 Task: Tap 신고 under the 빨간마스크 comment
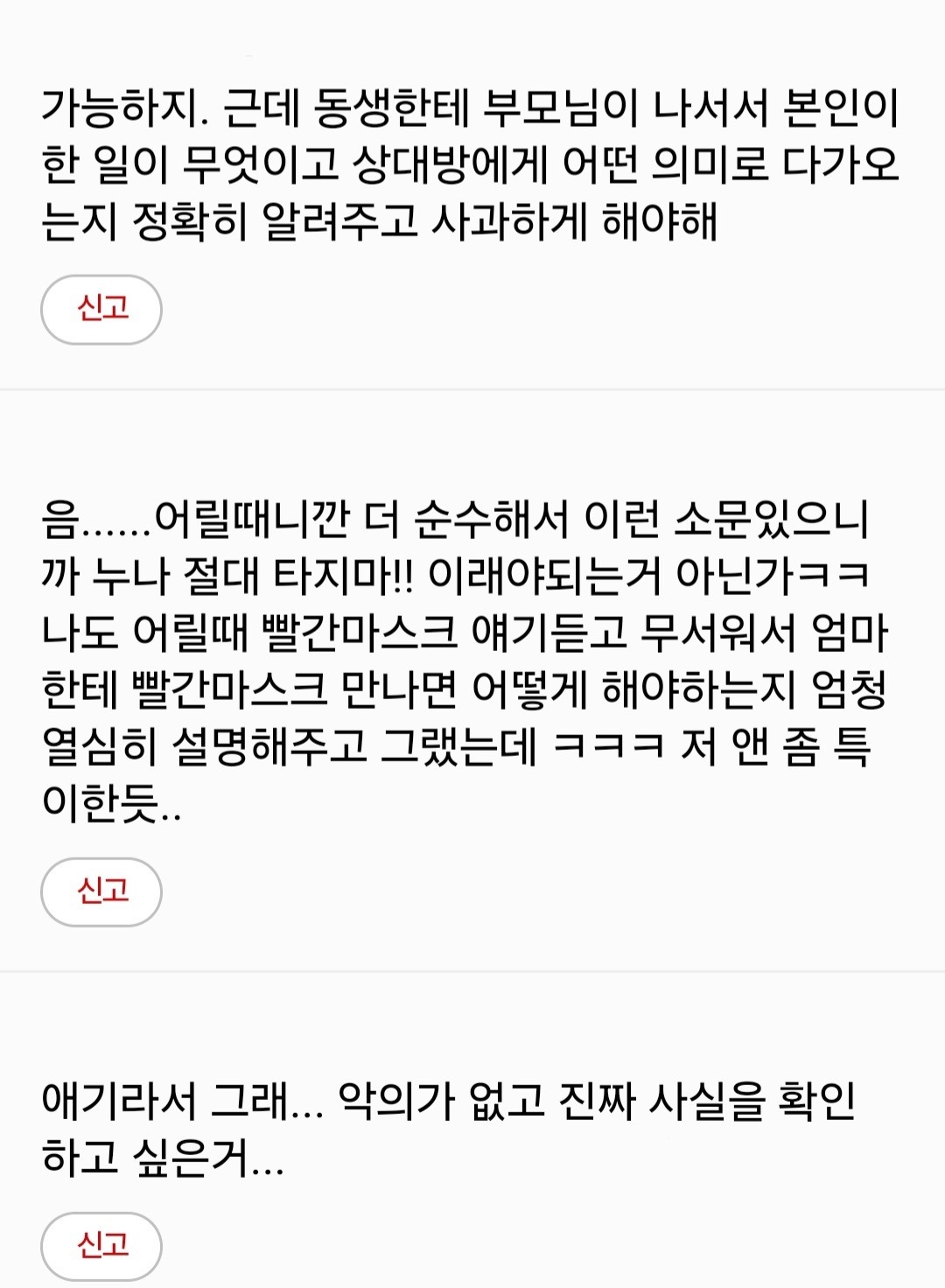tap(101, 892)
